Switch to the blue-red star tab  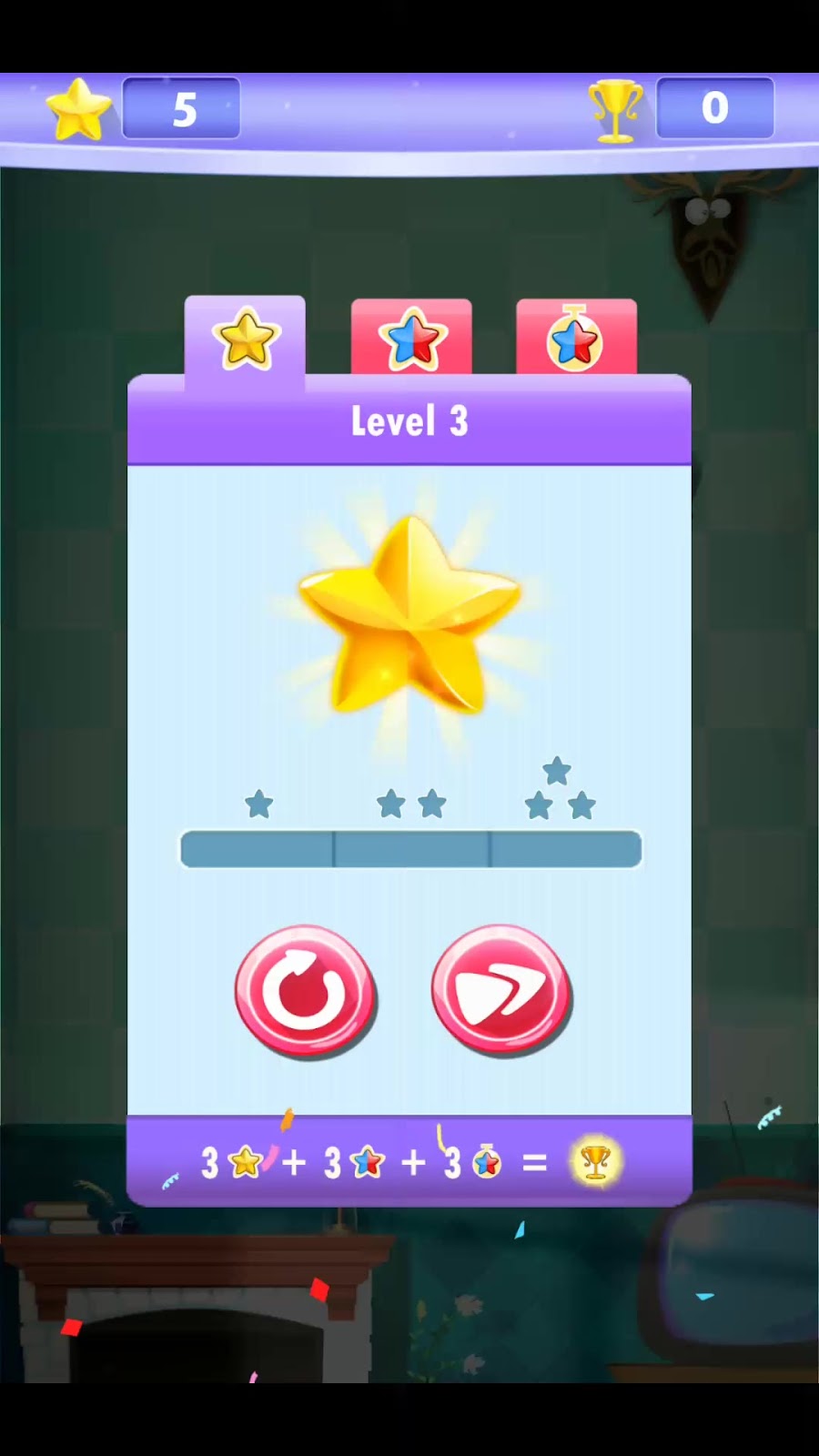click(411, 337)
